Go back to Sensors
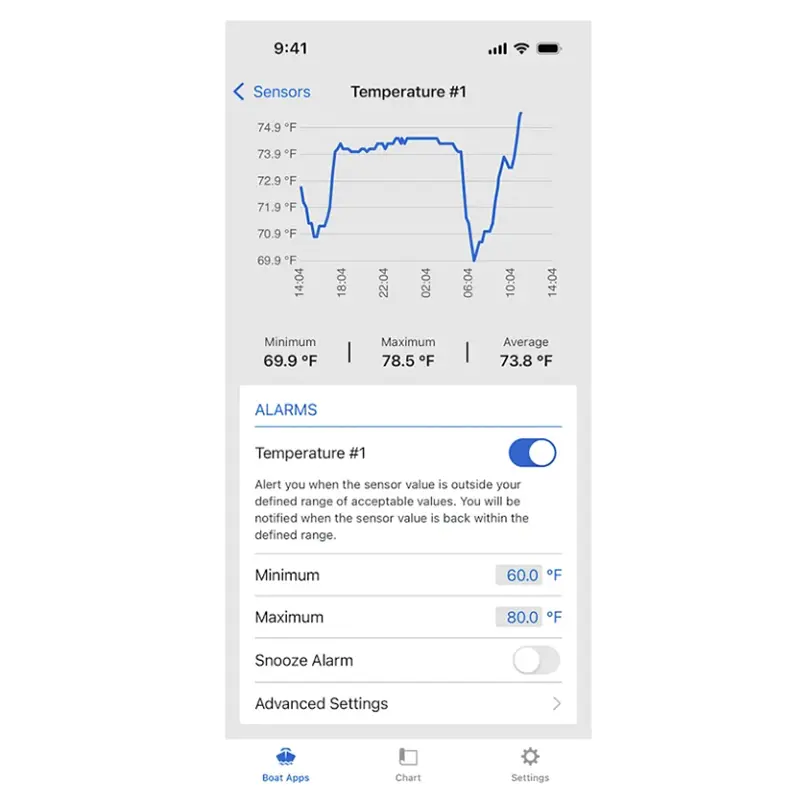 click(271, 92)
